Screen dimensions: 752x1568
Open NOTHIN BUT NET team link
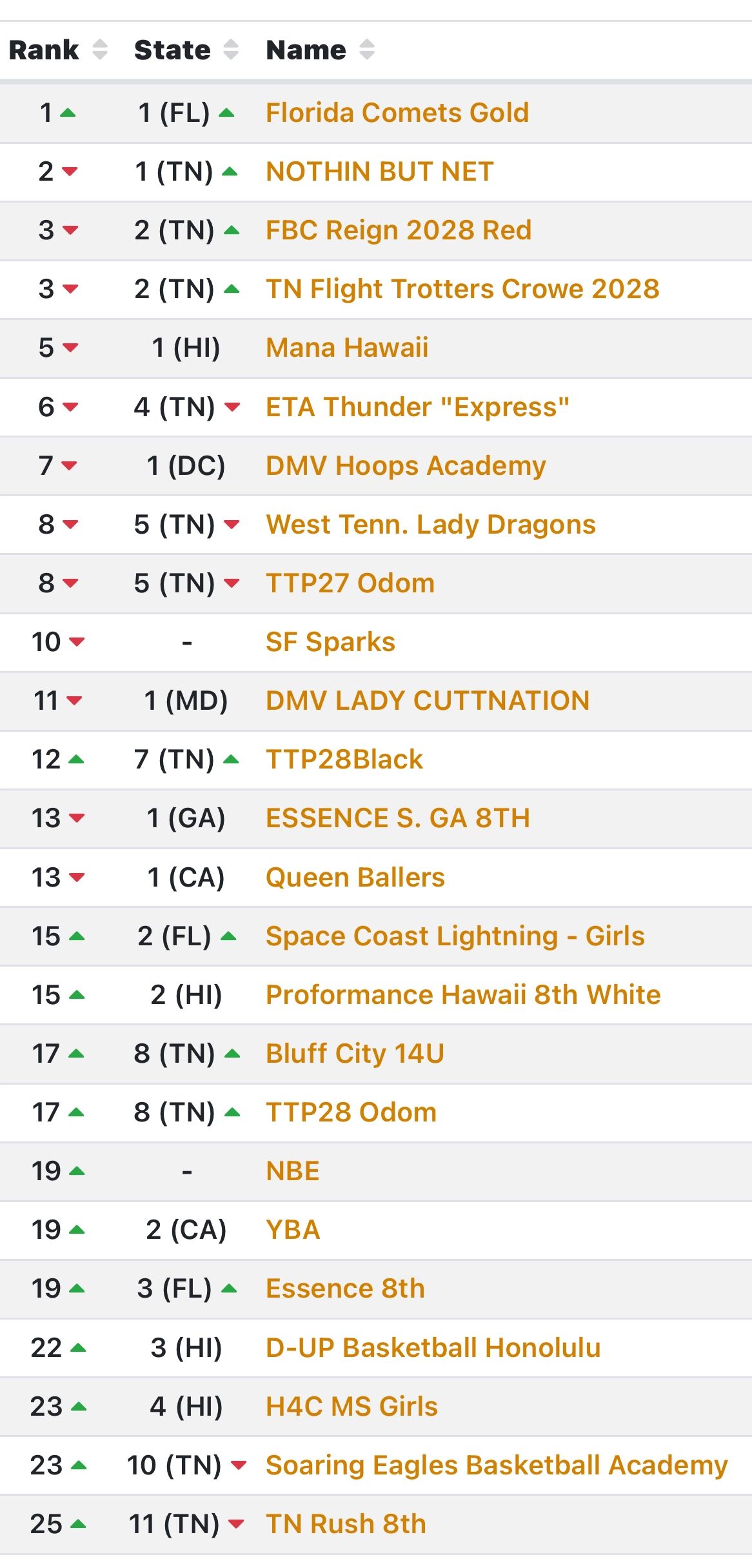click(379, 172)
